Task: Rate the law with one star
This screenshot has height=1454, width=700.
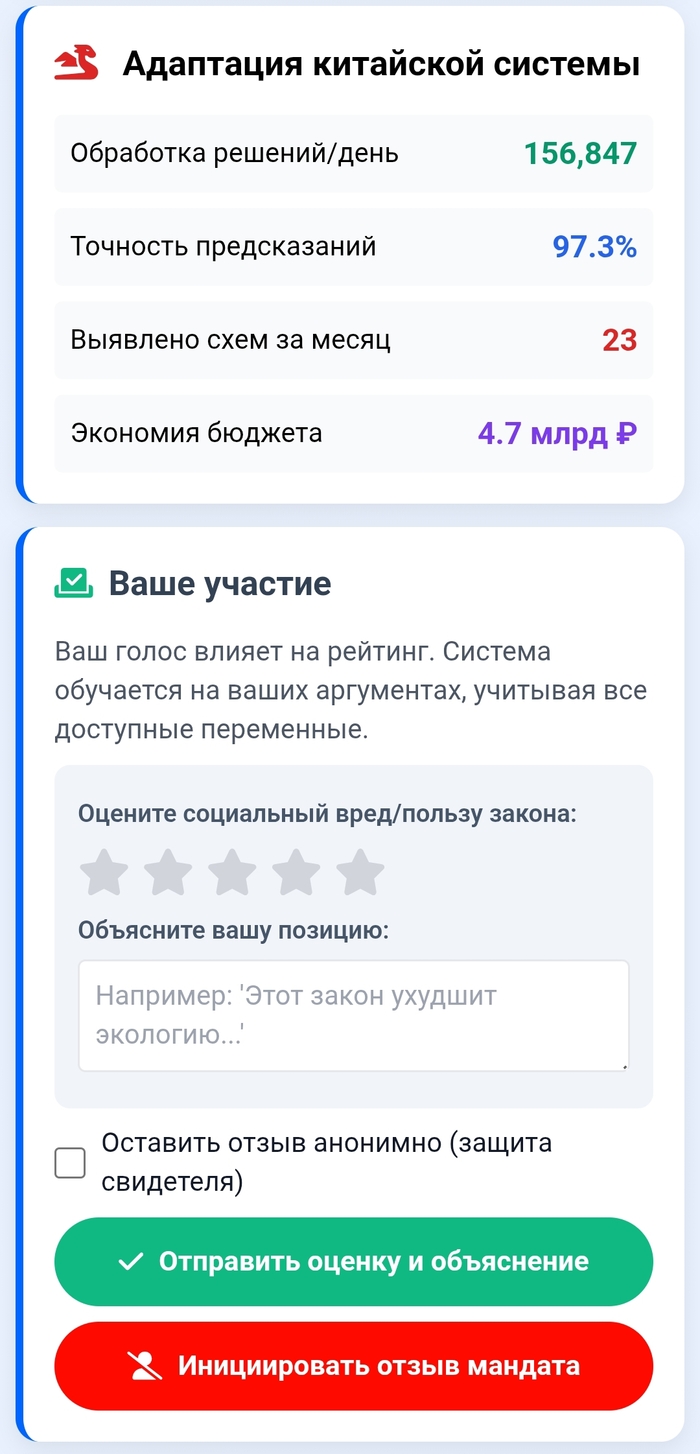Action: 104,872
